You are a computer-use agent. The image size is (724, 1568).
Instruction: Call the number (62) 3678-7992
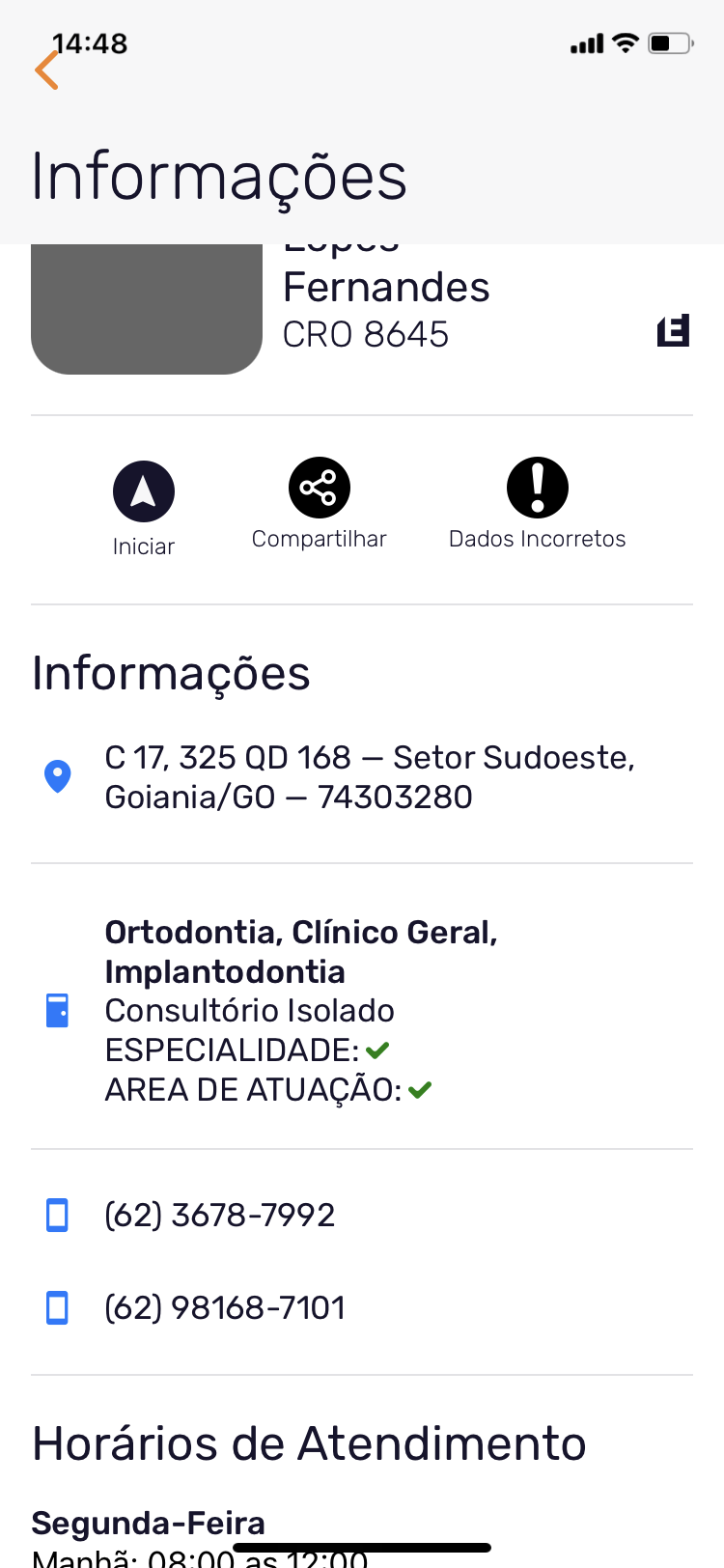220,1215
